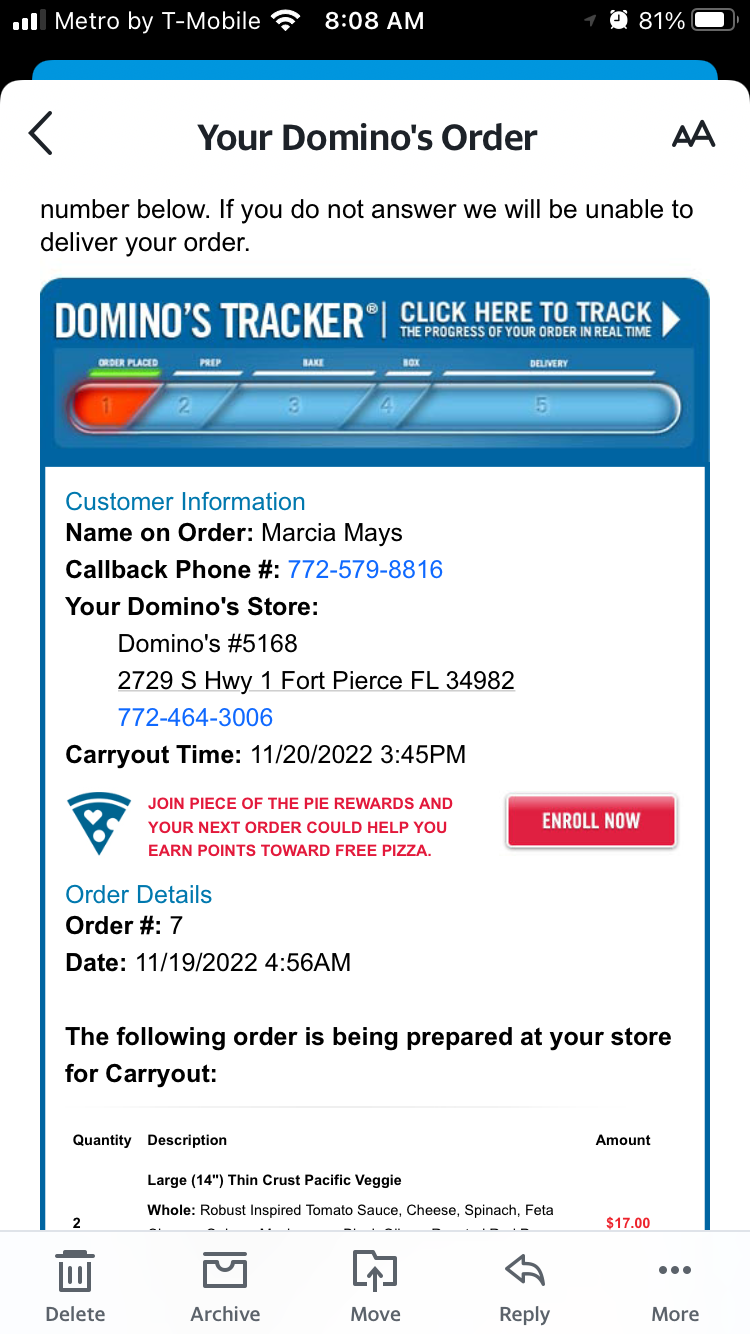Open the AA text size options

point(693,135)
